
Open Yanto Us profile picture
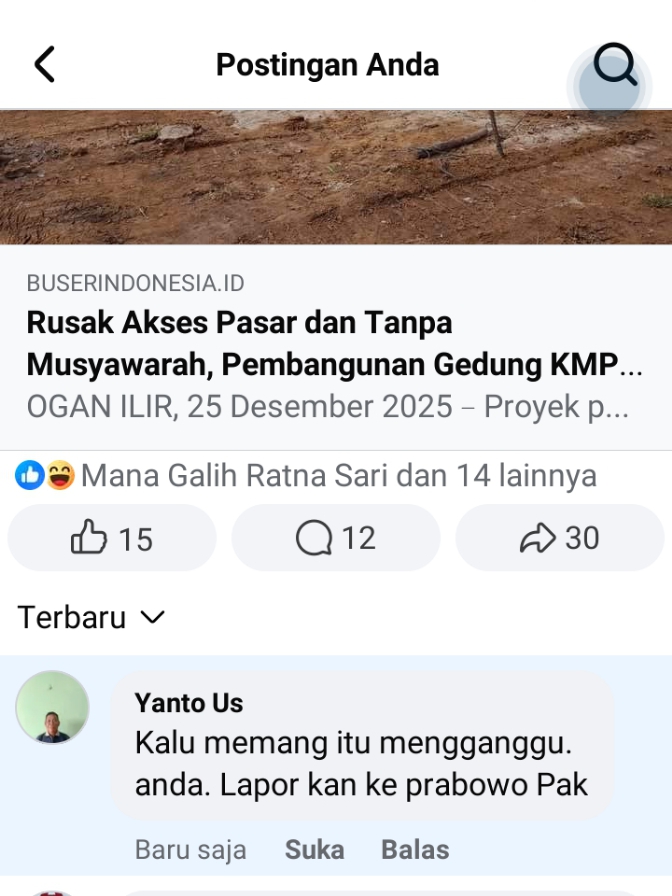[52, 708]
